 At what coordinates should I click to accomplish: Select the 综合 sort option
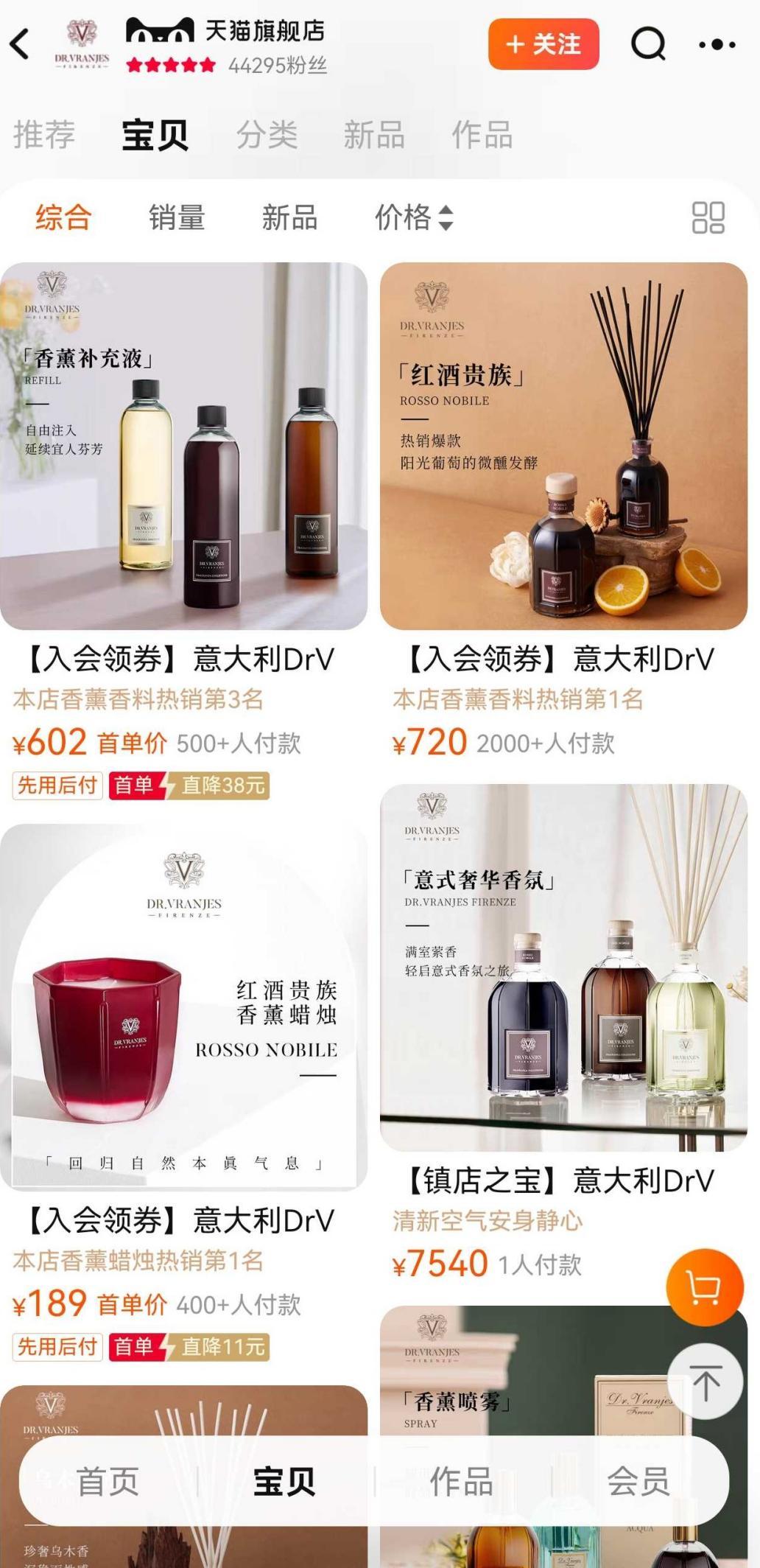(63, 217)
